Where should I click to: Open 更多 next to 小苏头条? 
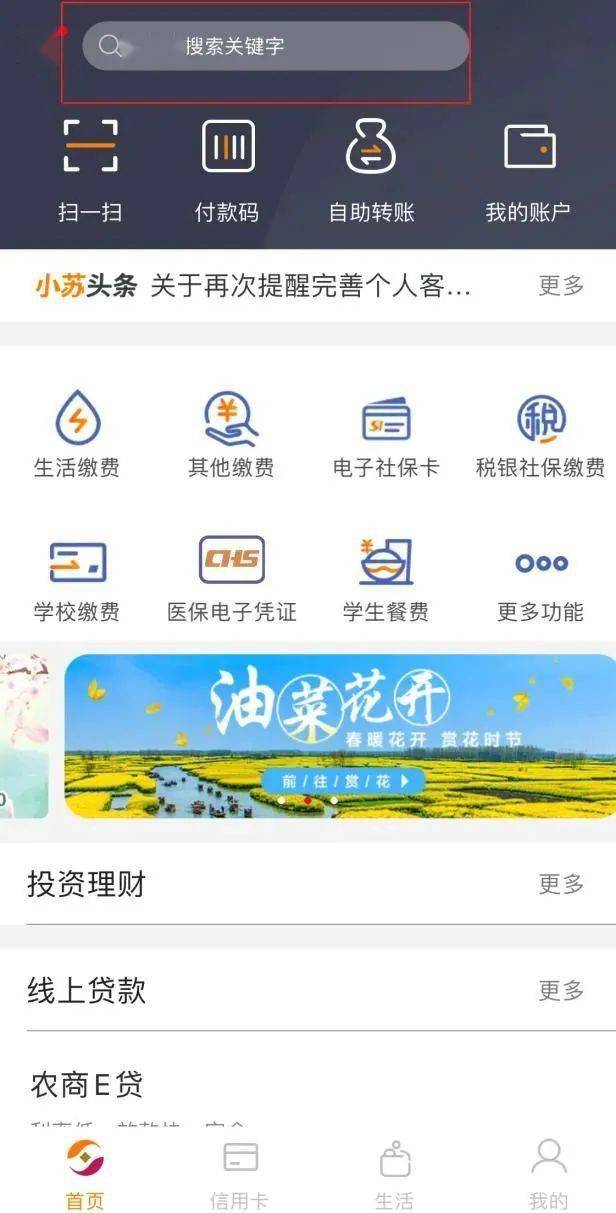560,286
